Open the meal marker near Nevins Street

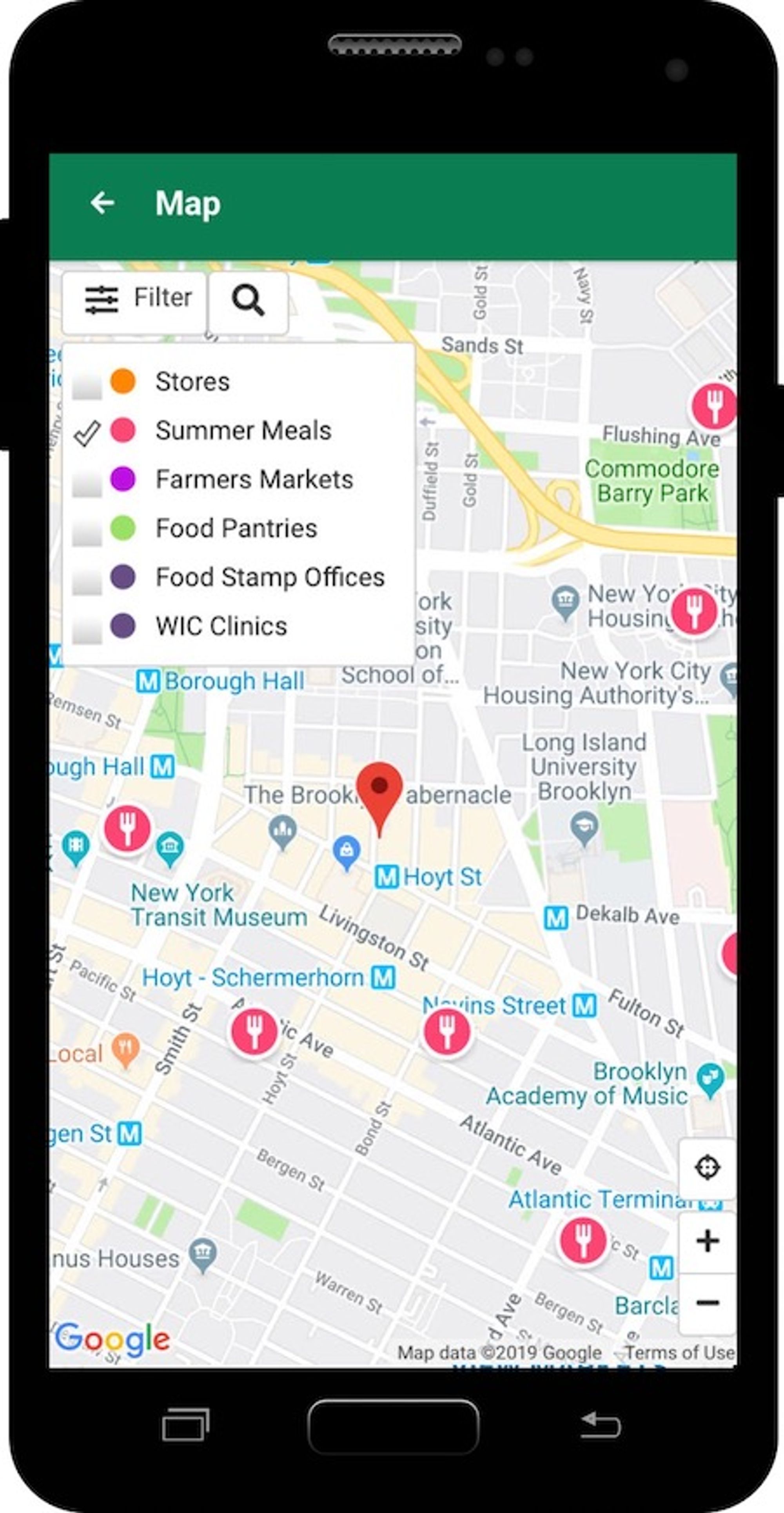[446, 1031]
